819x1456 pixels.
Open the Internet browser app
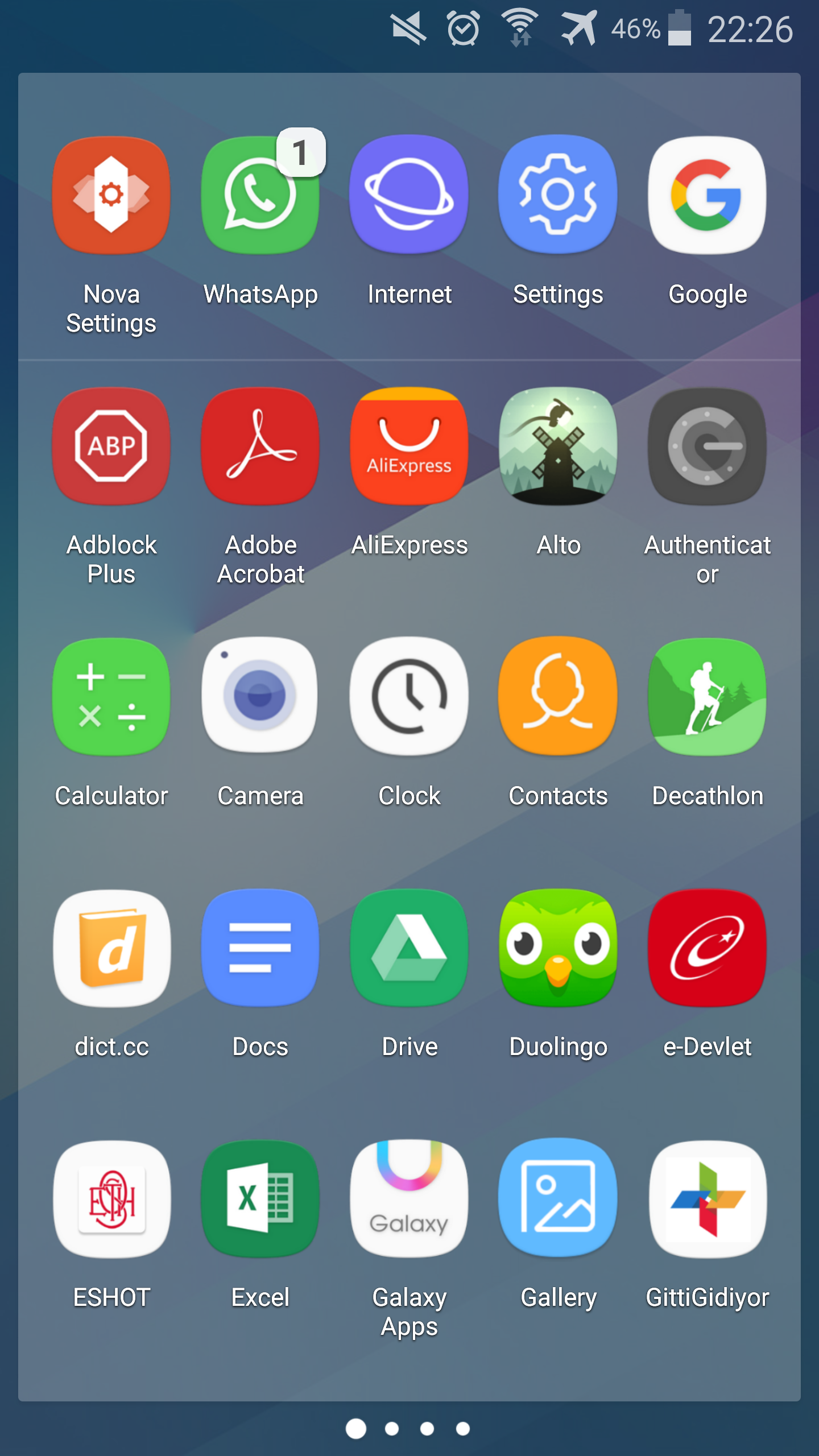click(409, 195)
